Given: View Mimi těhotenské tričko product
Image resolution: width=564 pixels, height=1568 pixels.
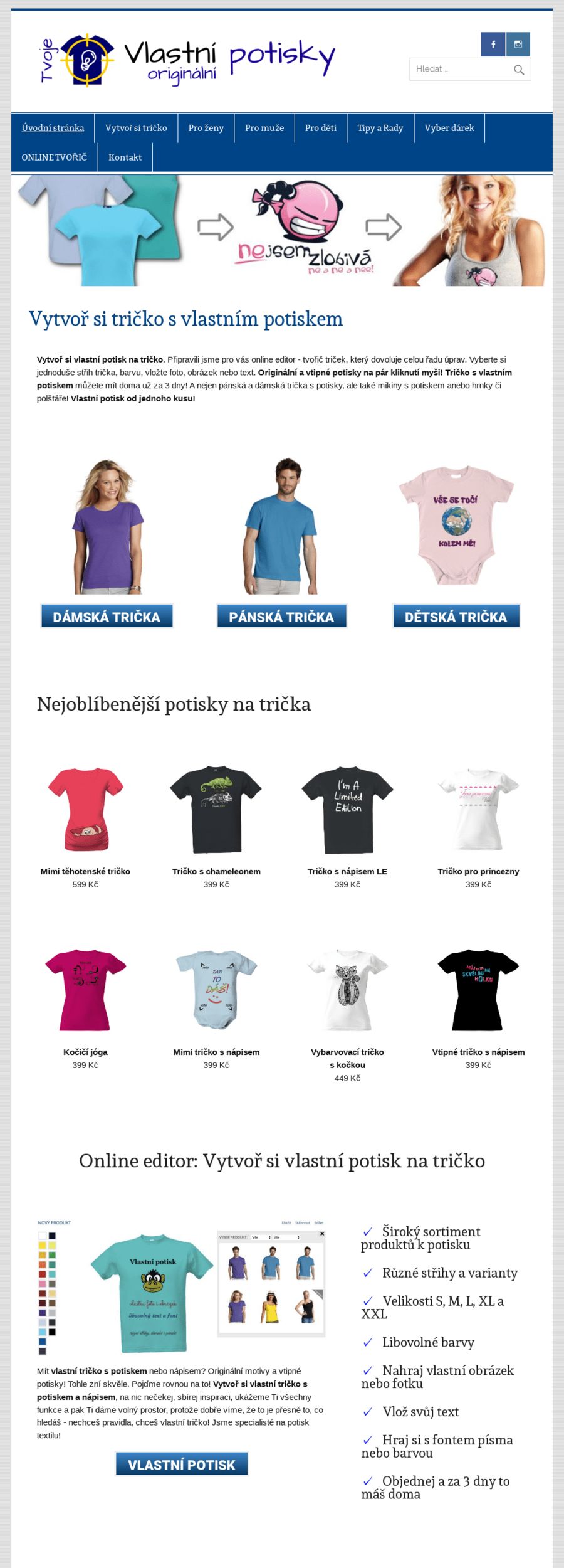Looking at the screenshot, I should pos(85,871).
